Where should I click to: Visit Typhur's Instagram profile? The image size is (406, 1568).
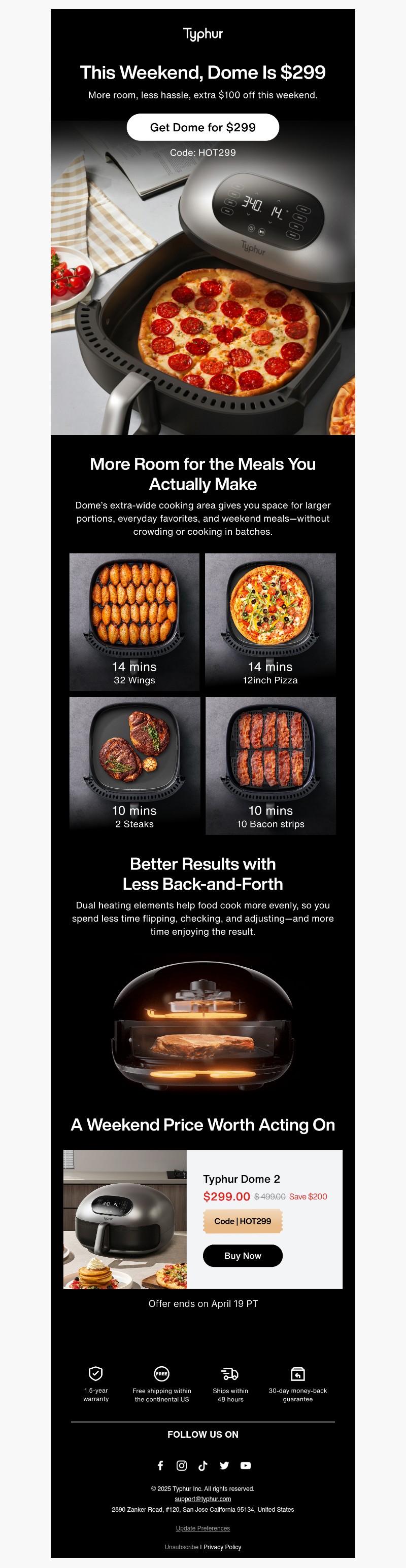pos(182,1465)
